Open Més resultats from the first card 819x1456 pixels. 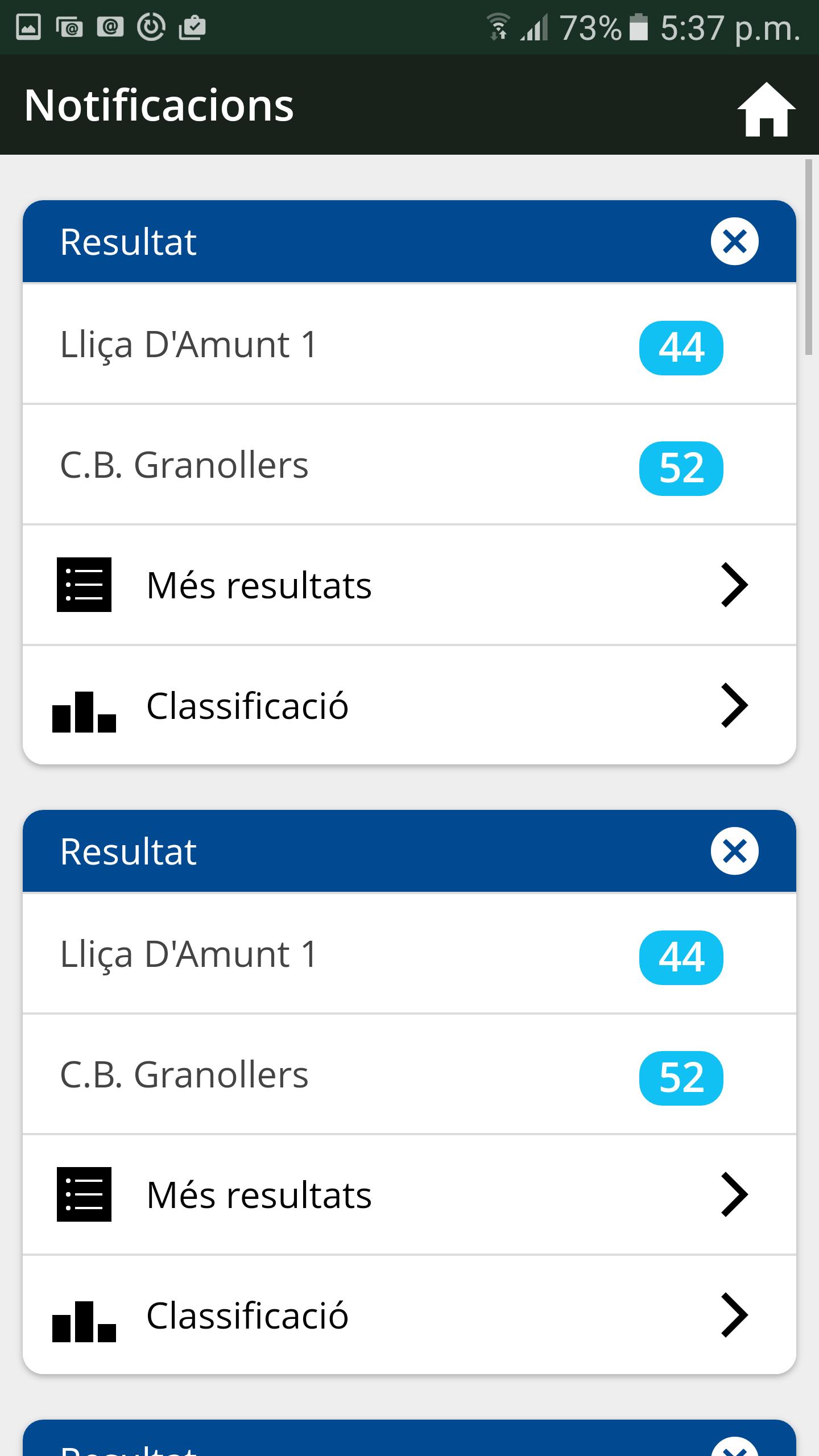pyautogui.click(x=259, y=584)
